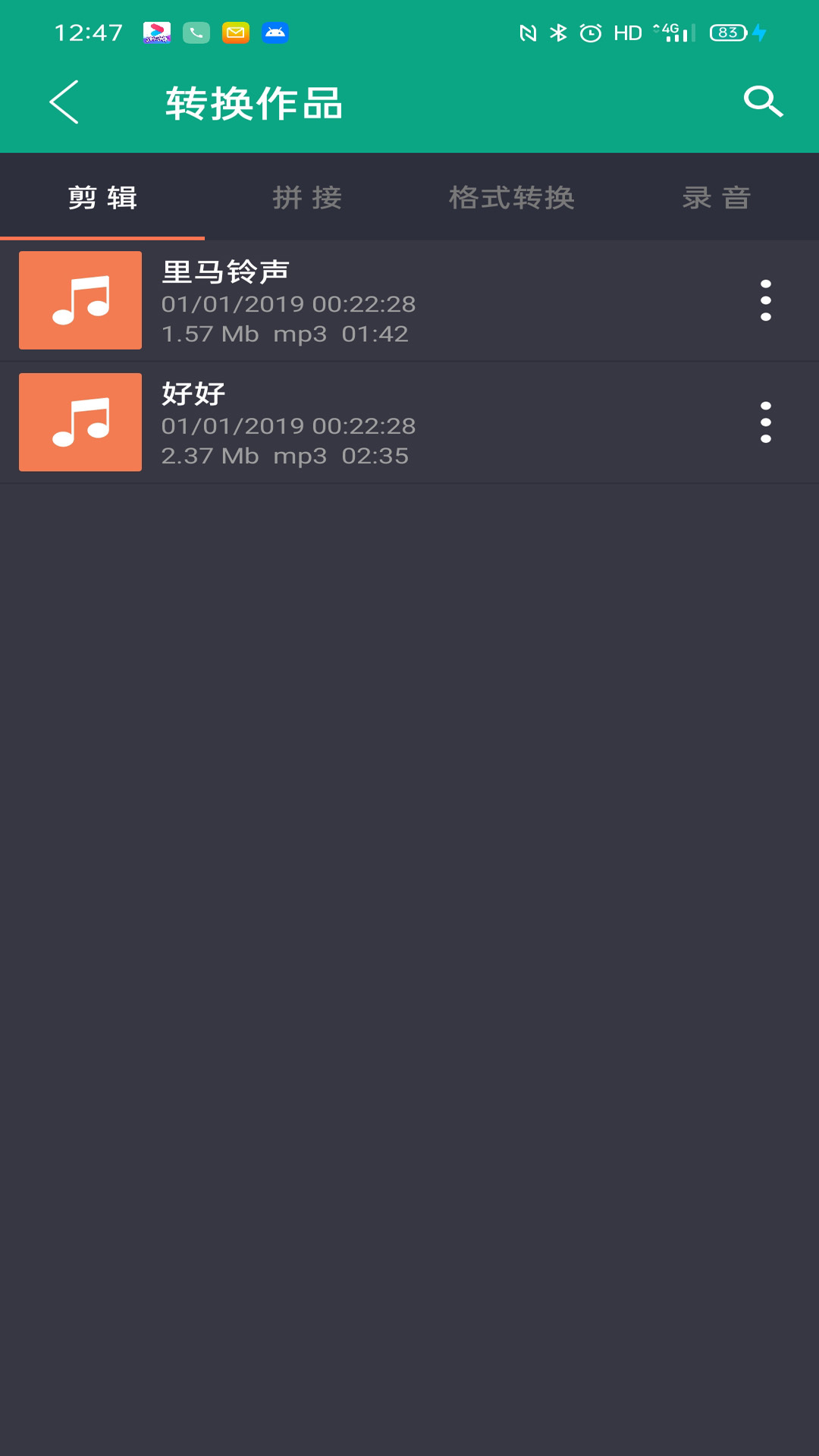Switch to the 拼接 tab
The width and height of the screenshot is (819, 1456).
coord(307,198)
